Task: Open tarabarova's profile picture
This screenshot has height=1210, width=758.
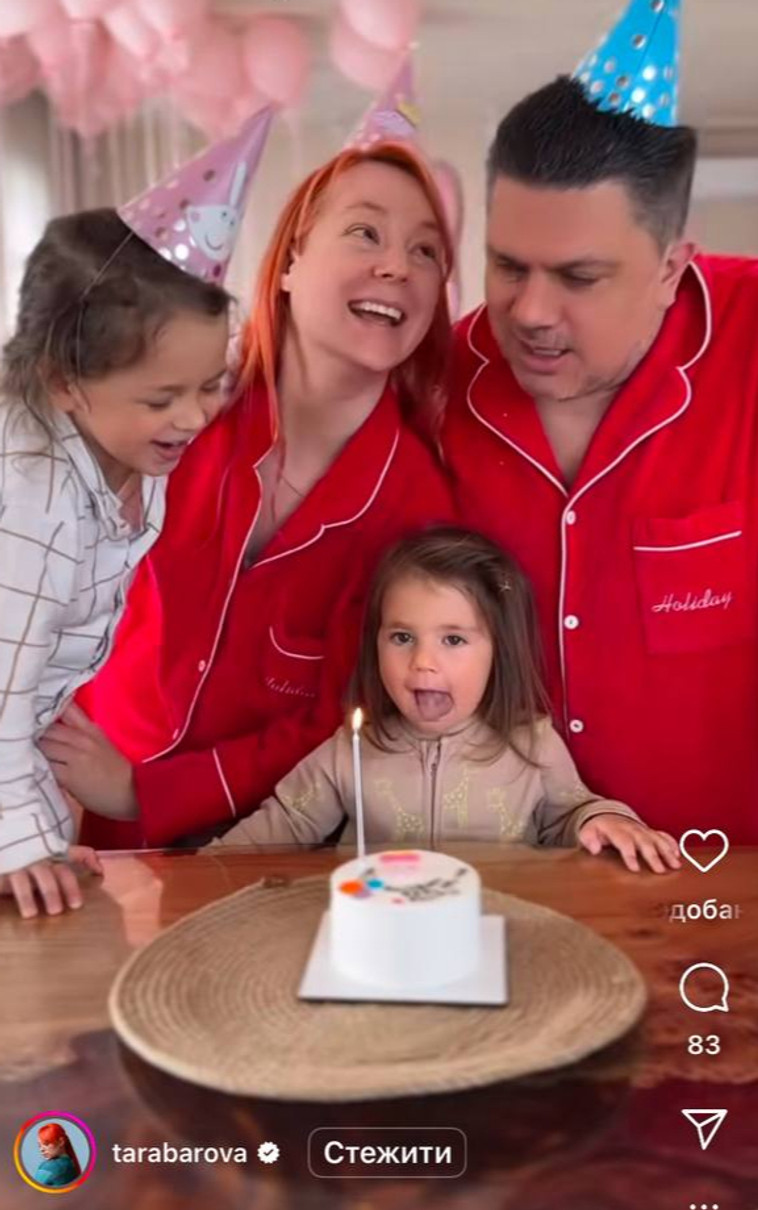Action: (x=55, y=1153)
